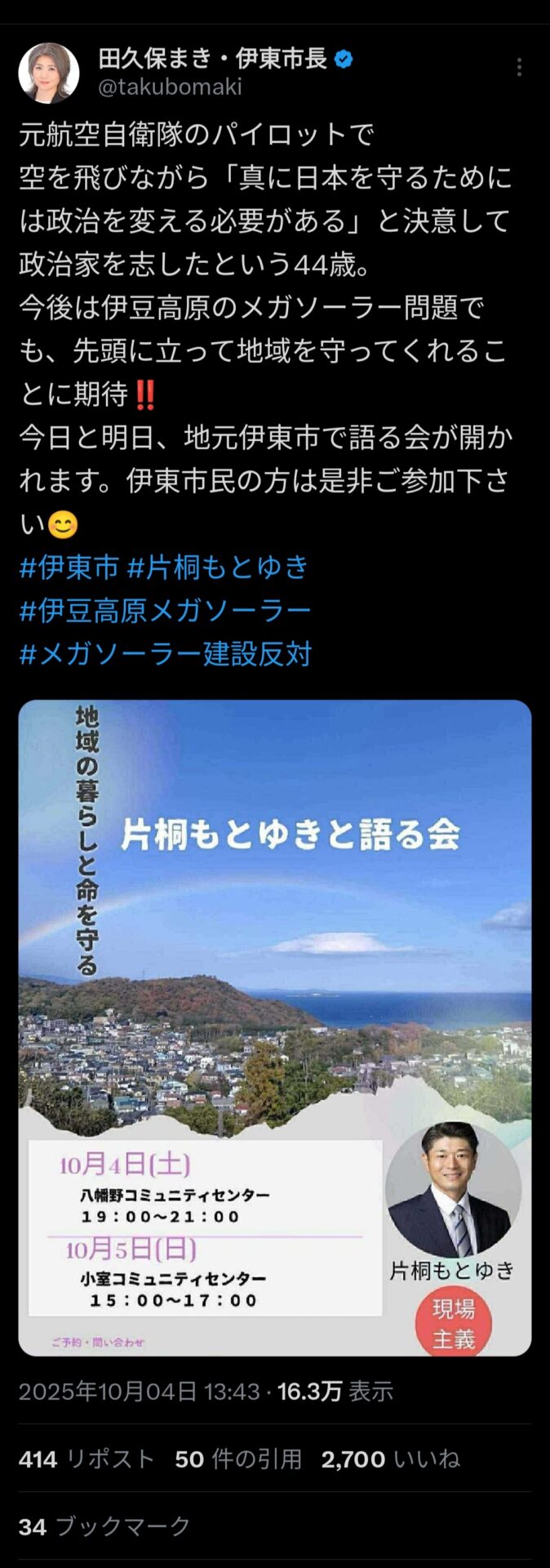Open the #メガソーラー建設反対 hashtag
Screen dimensions: 550x1568
165,653
